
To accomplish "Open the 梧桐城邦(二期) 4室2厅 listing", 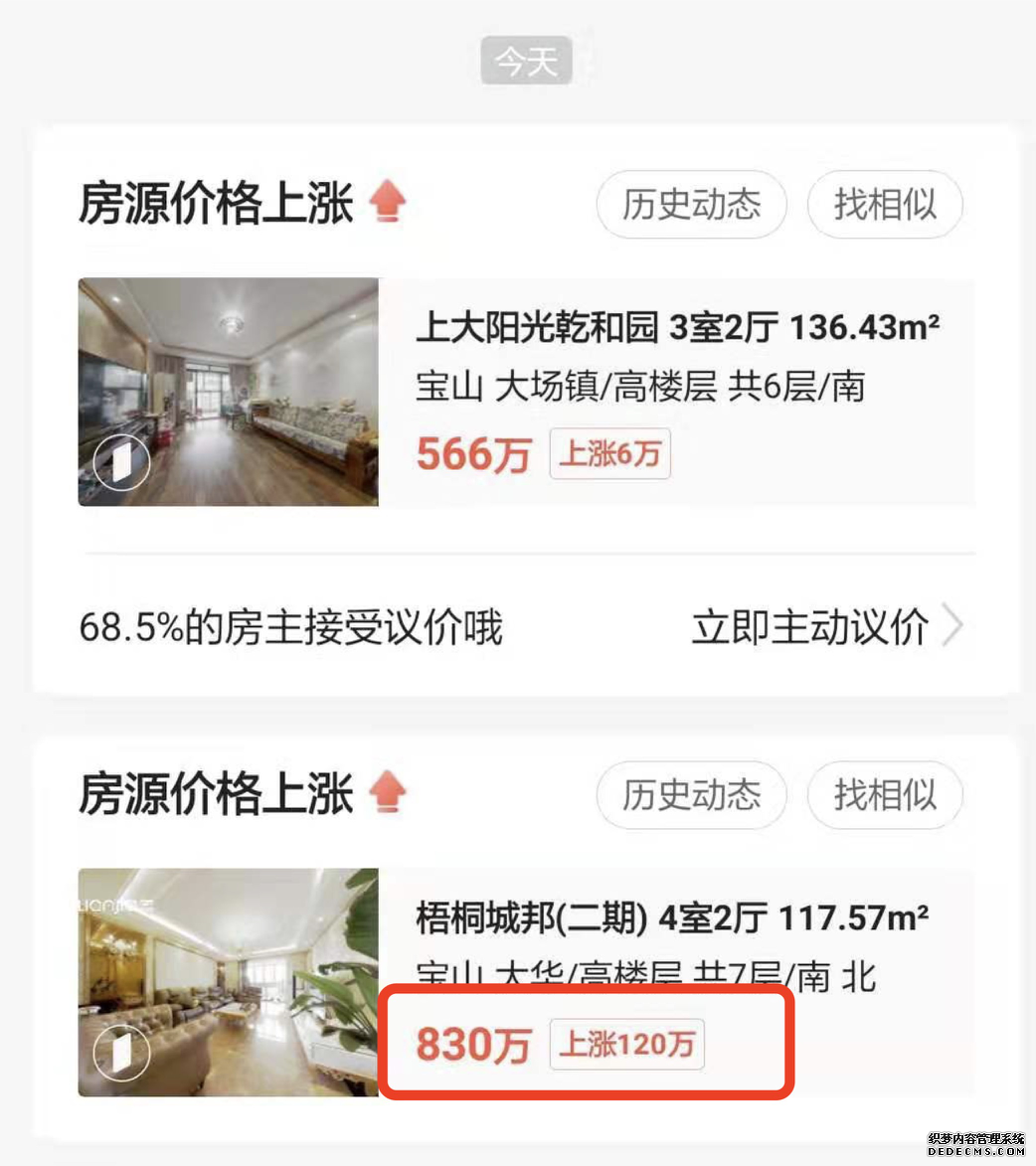I will click(x=671, y=917).
